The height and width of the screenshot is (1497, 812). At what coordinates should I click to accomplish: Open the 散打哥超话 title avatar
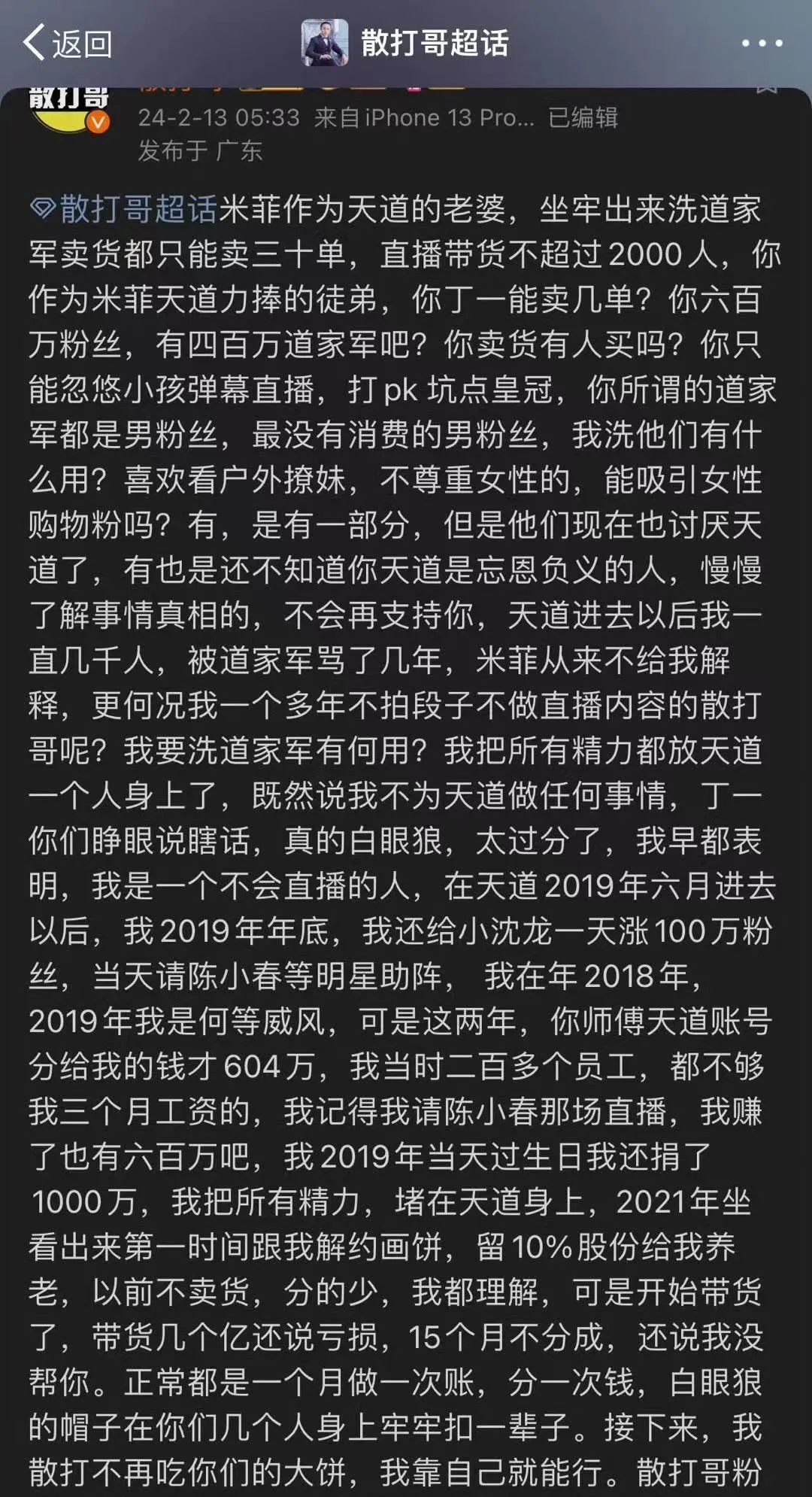click(x=325, y=43)
